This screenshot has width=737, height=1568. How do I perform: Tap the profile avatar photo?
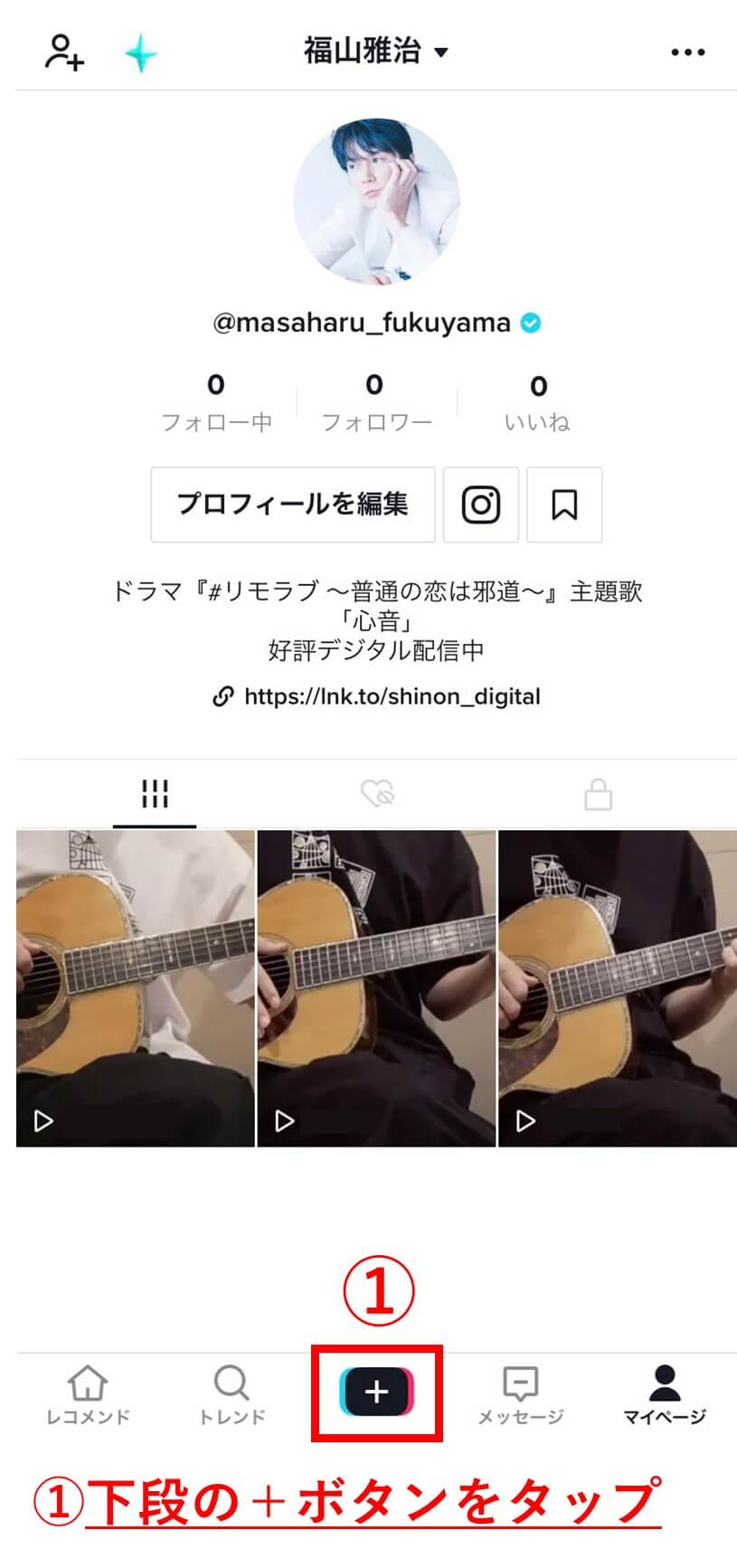(376, 202)
